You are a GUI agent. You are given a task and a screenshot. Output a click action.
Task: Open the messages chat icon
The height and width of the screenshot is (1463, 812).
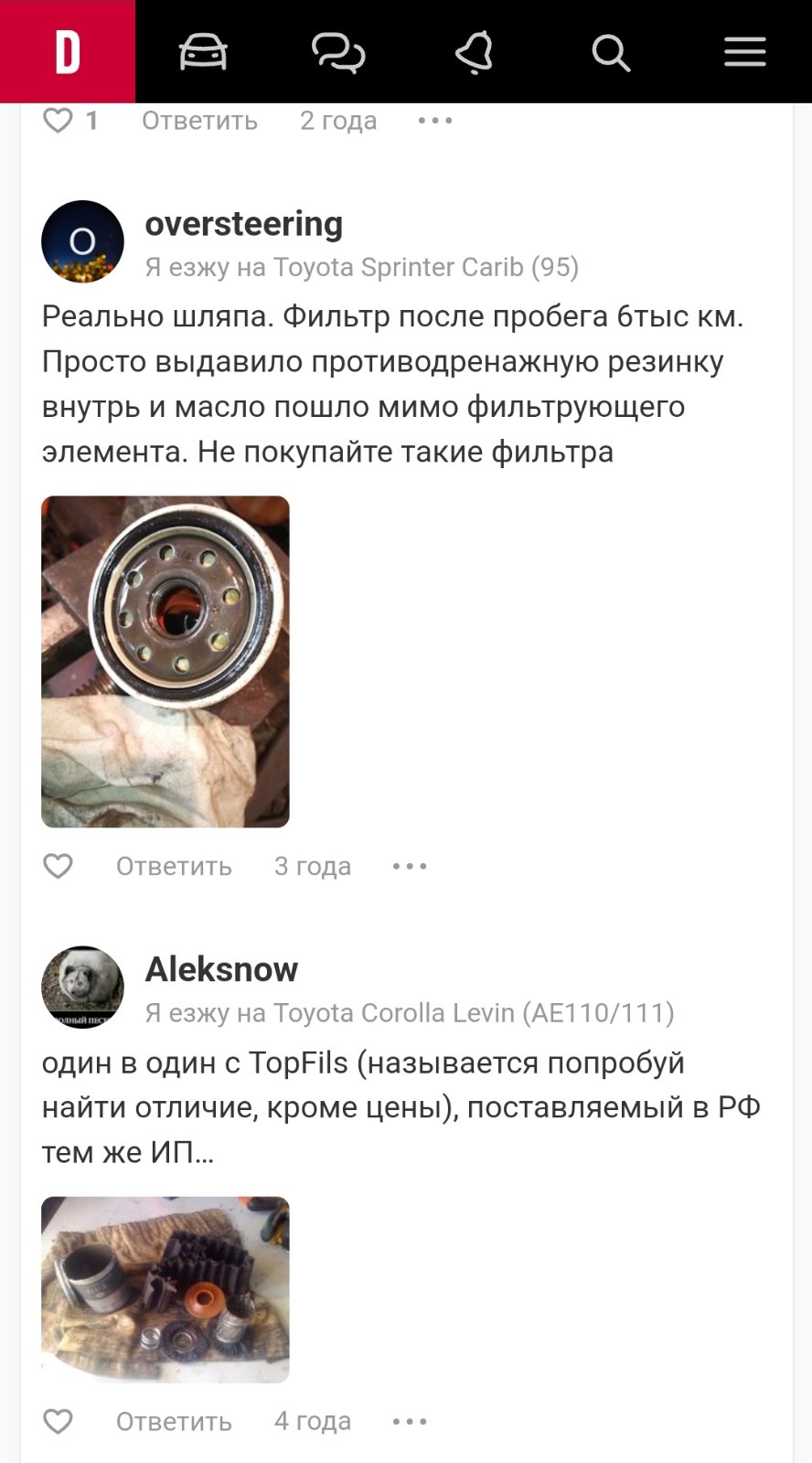338,52
